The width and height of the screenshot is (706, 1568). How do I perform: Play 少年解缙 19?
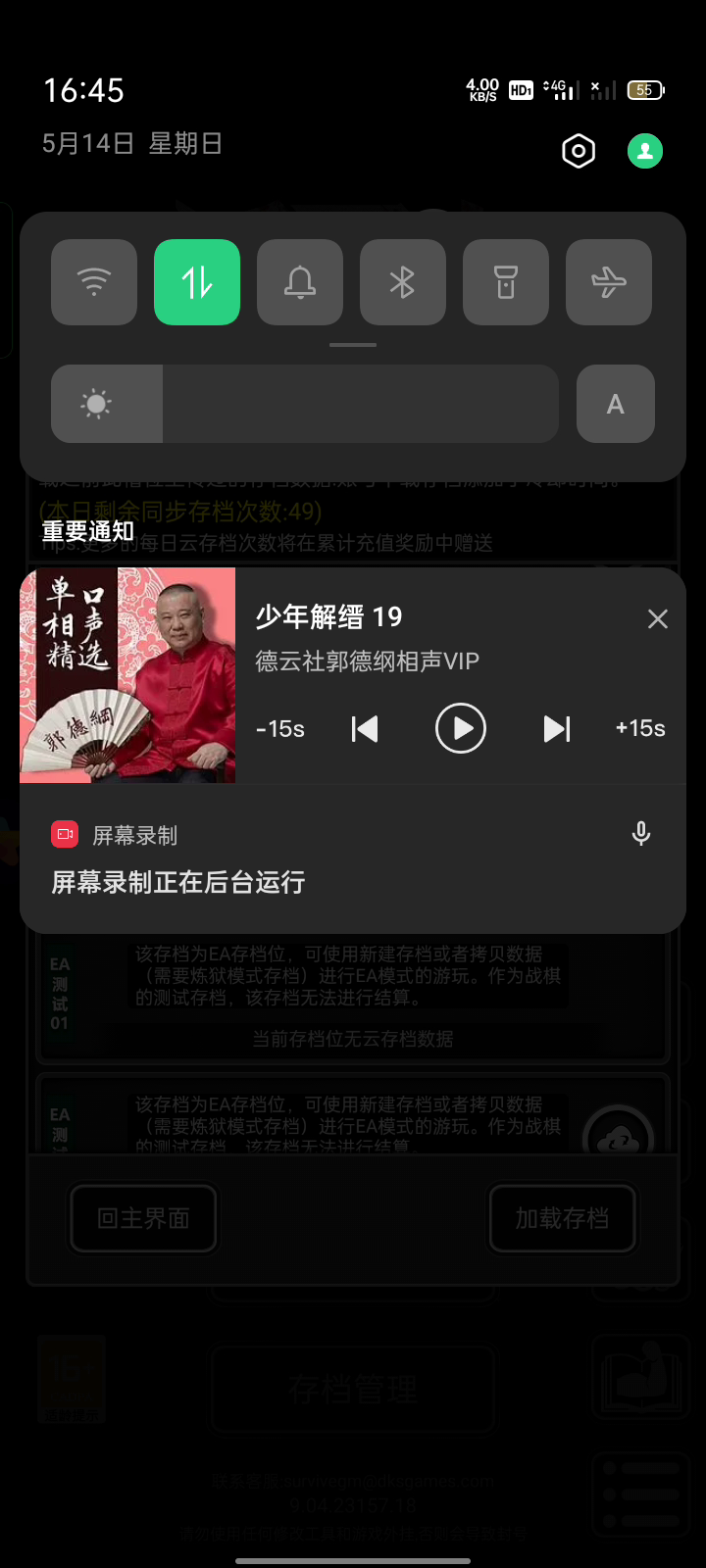point(461,729)
